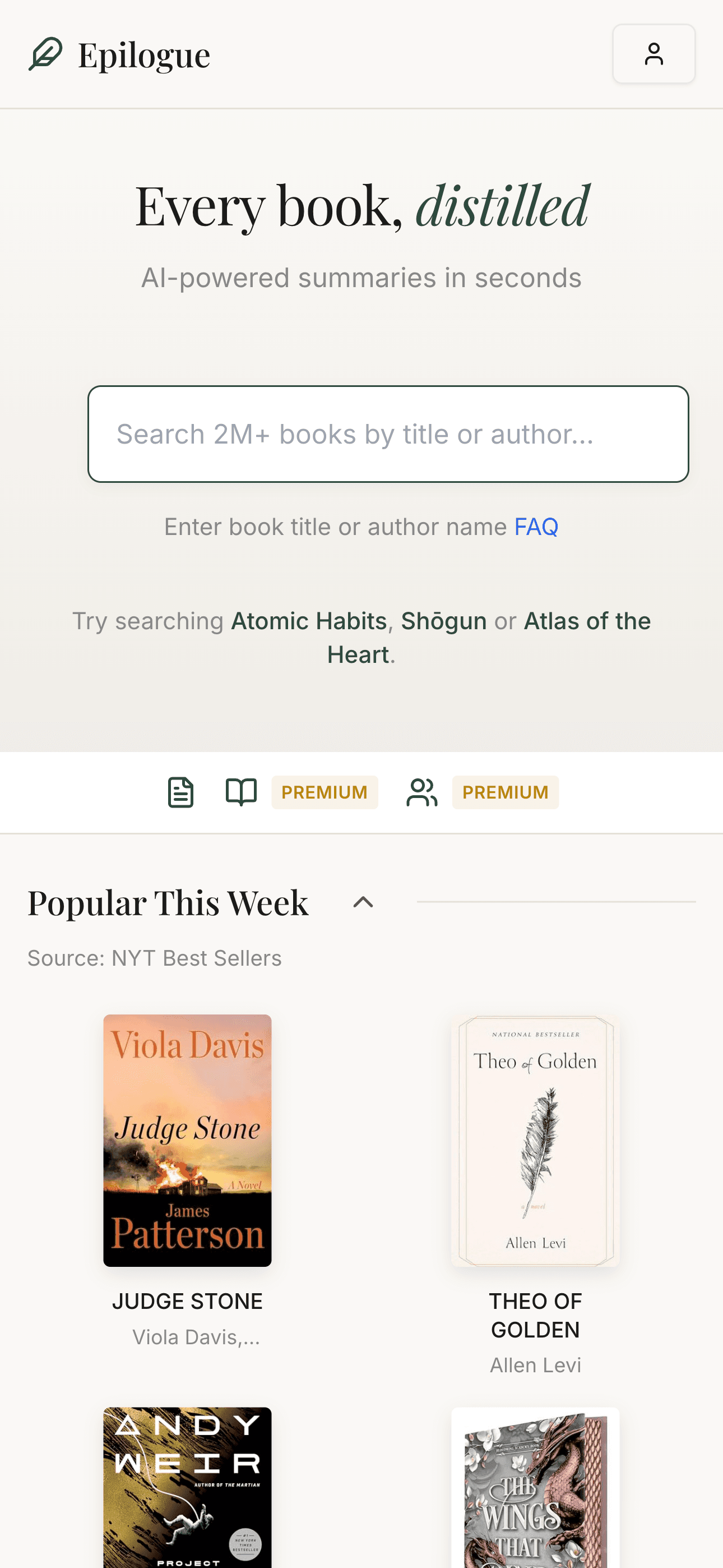Search the suggested book Shōgun
Screen dimensions: 723x1568
pos(443,621)
